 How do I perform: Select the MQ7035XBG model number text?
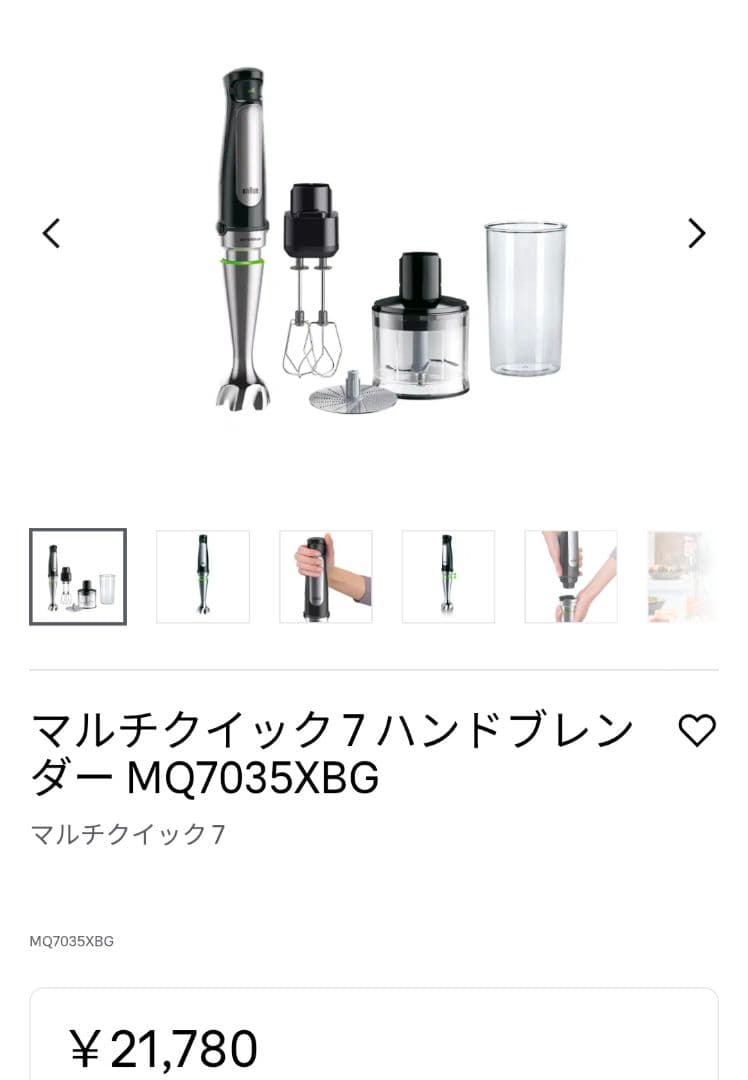74,941
